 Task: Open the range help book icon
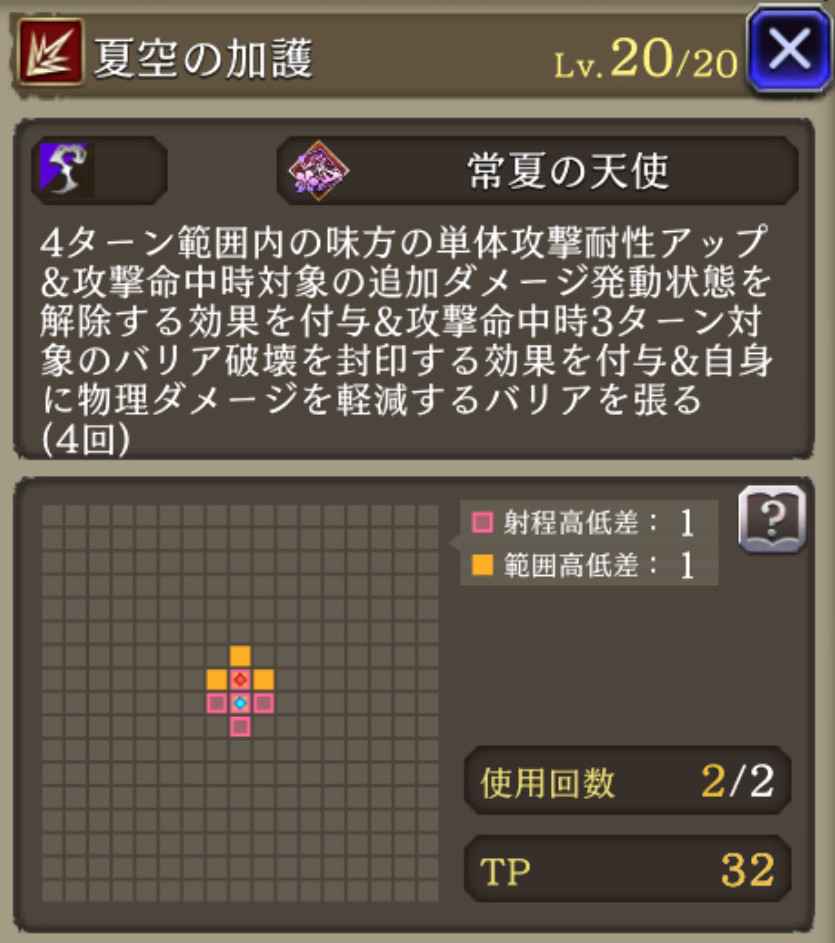771,519
